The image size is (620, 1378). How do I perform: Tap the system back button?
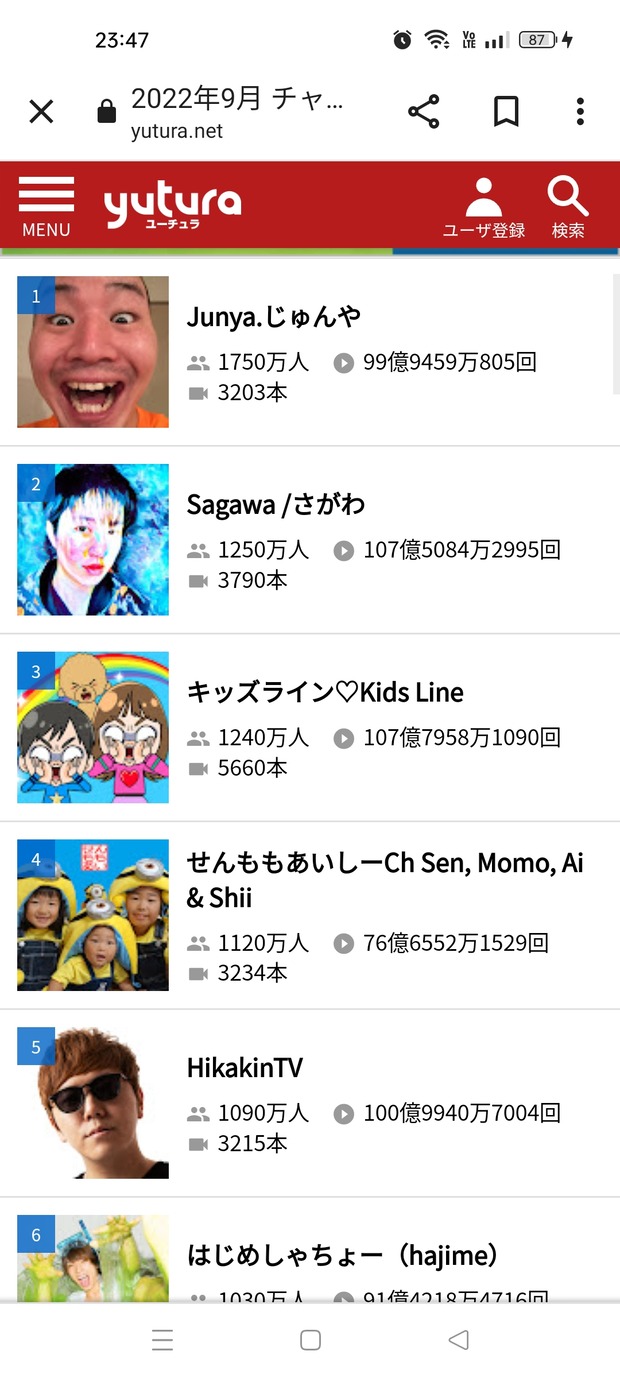coord(458,1340)
